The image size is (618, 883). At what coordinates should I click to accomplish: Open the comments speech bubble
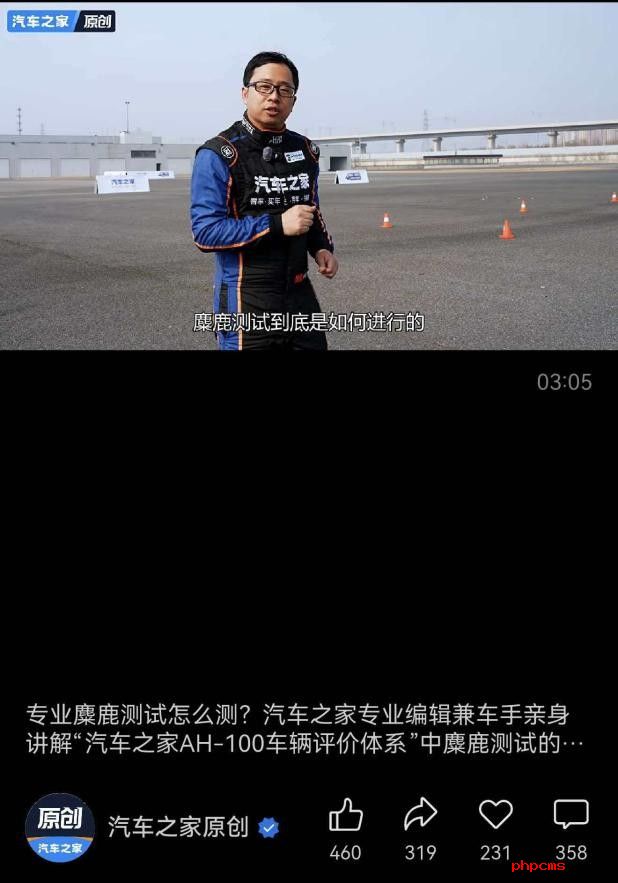click(x=571, y=815)
